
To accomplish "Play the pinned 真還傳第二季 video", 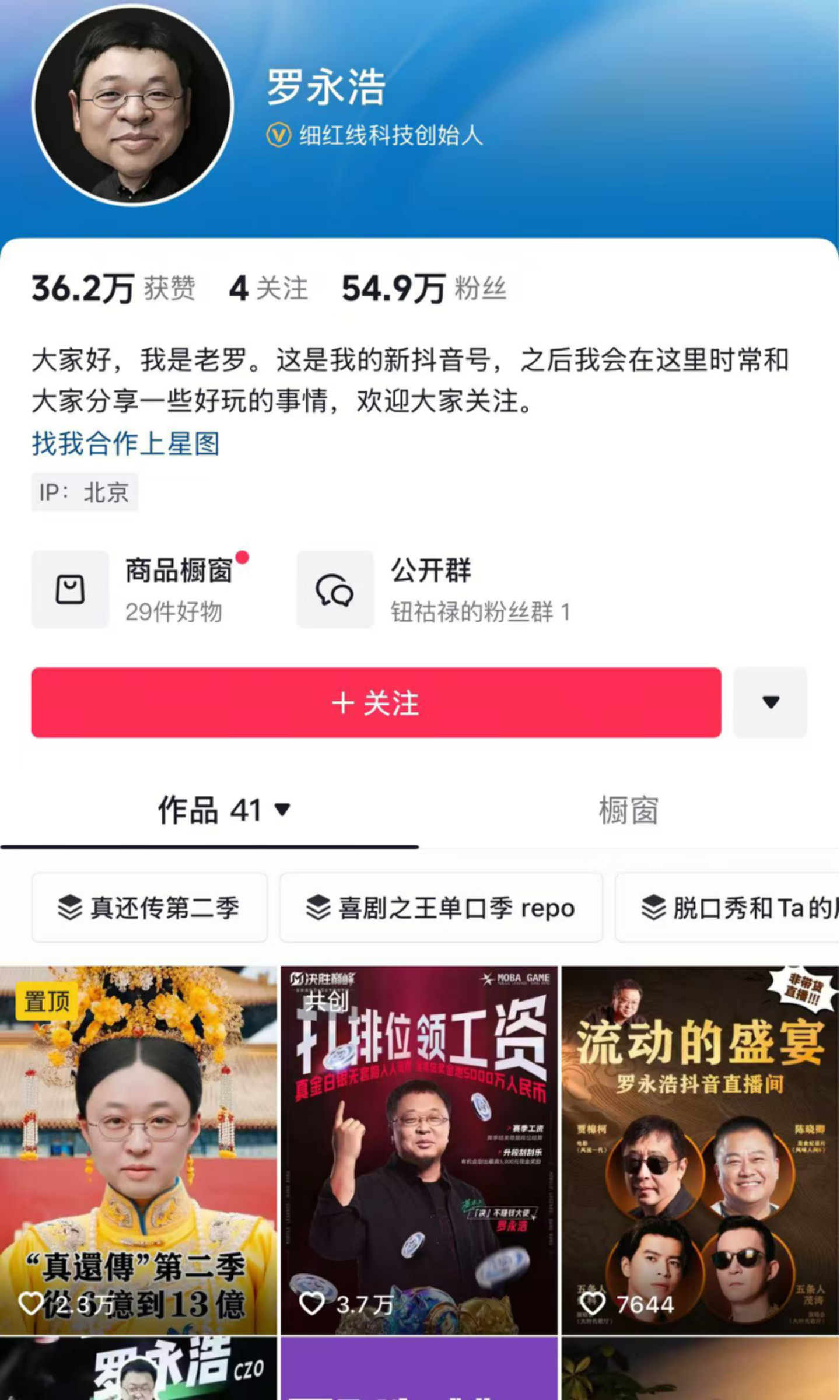I will (138, 1149).
